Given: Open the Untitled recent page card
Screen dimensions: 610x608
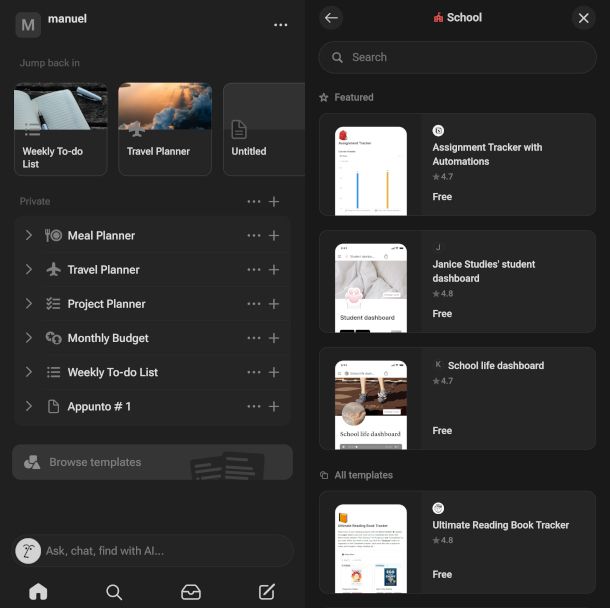Looking at the screenshot, I should tap(262, 129).
